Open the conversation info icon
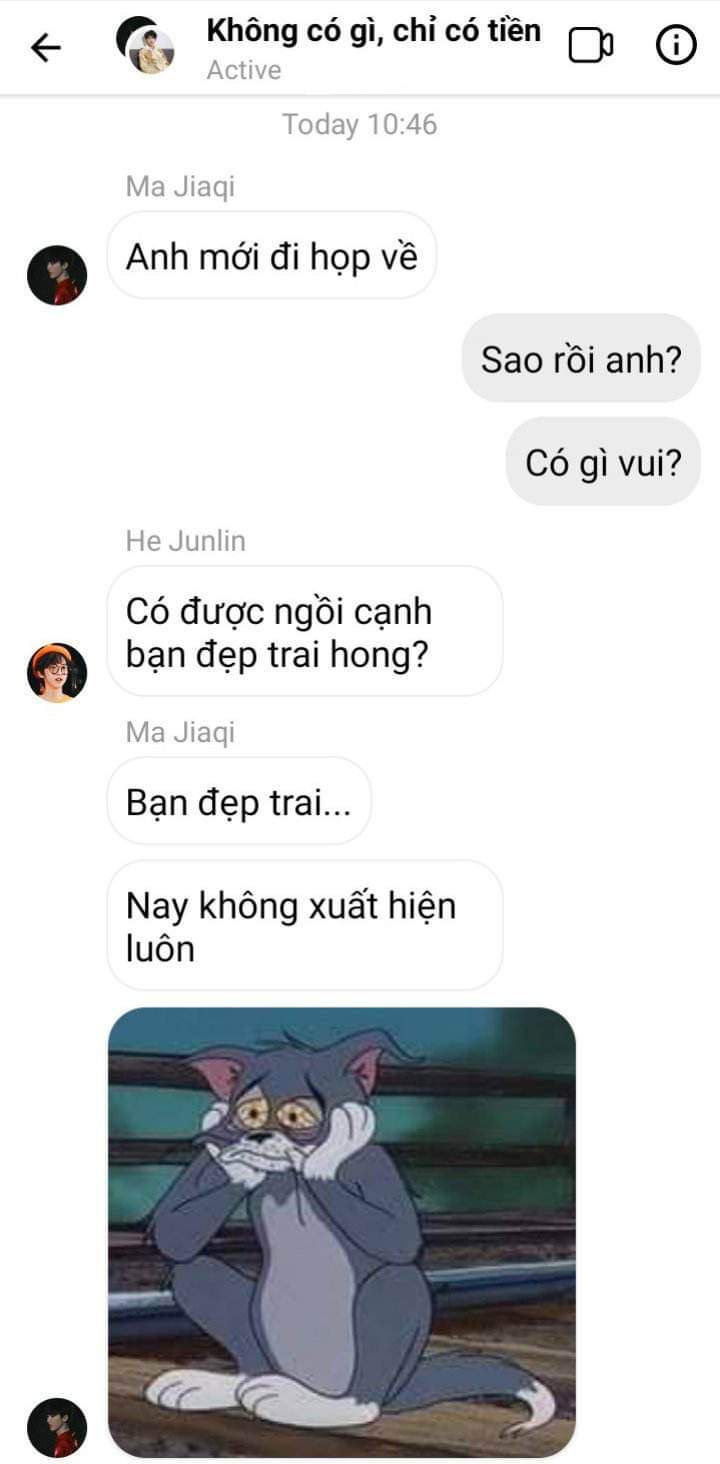 click(x=676, y=46)
